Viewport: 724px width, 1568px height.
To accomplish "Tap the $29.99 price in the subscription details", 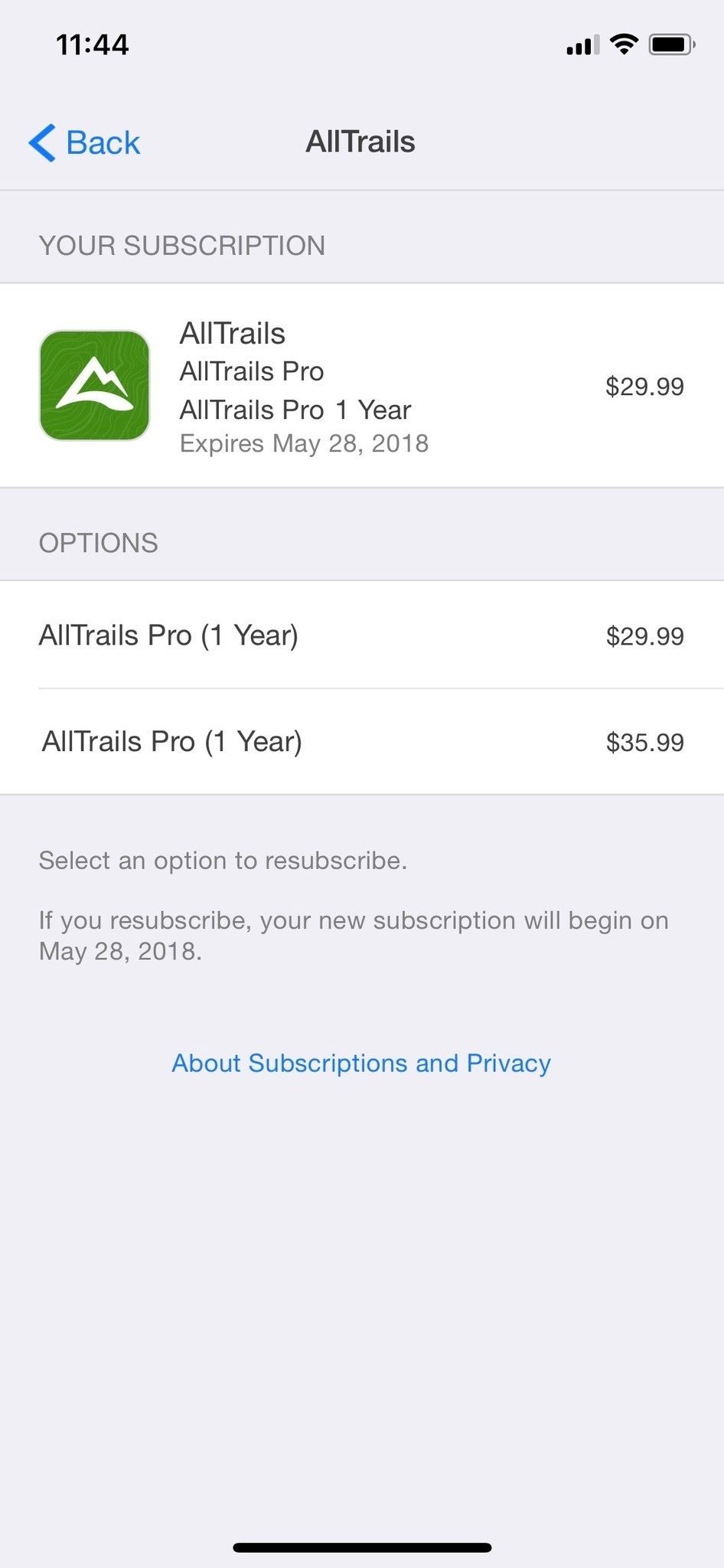I will pos(645,385).
